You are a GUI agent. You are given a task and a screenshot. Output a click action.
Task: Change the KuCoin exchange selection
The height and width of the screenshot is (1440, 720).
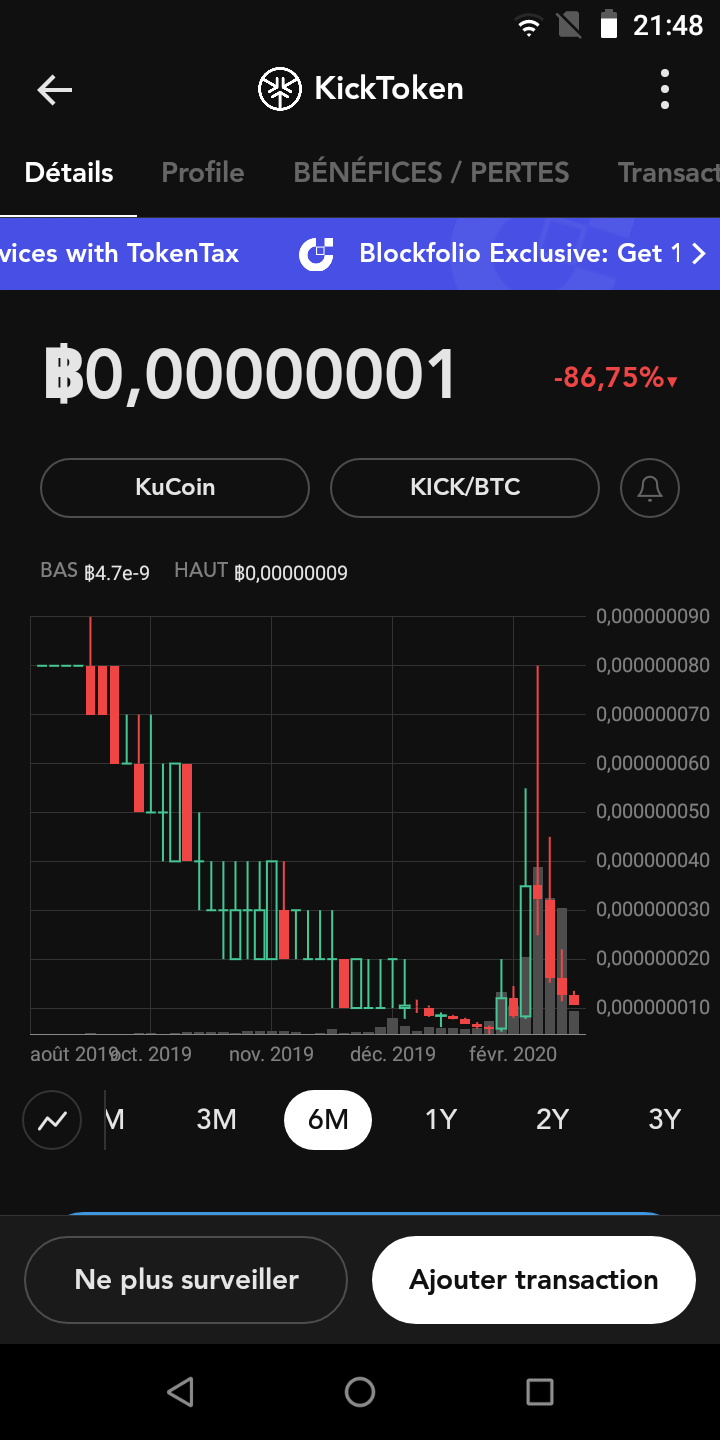(175, 488)
